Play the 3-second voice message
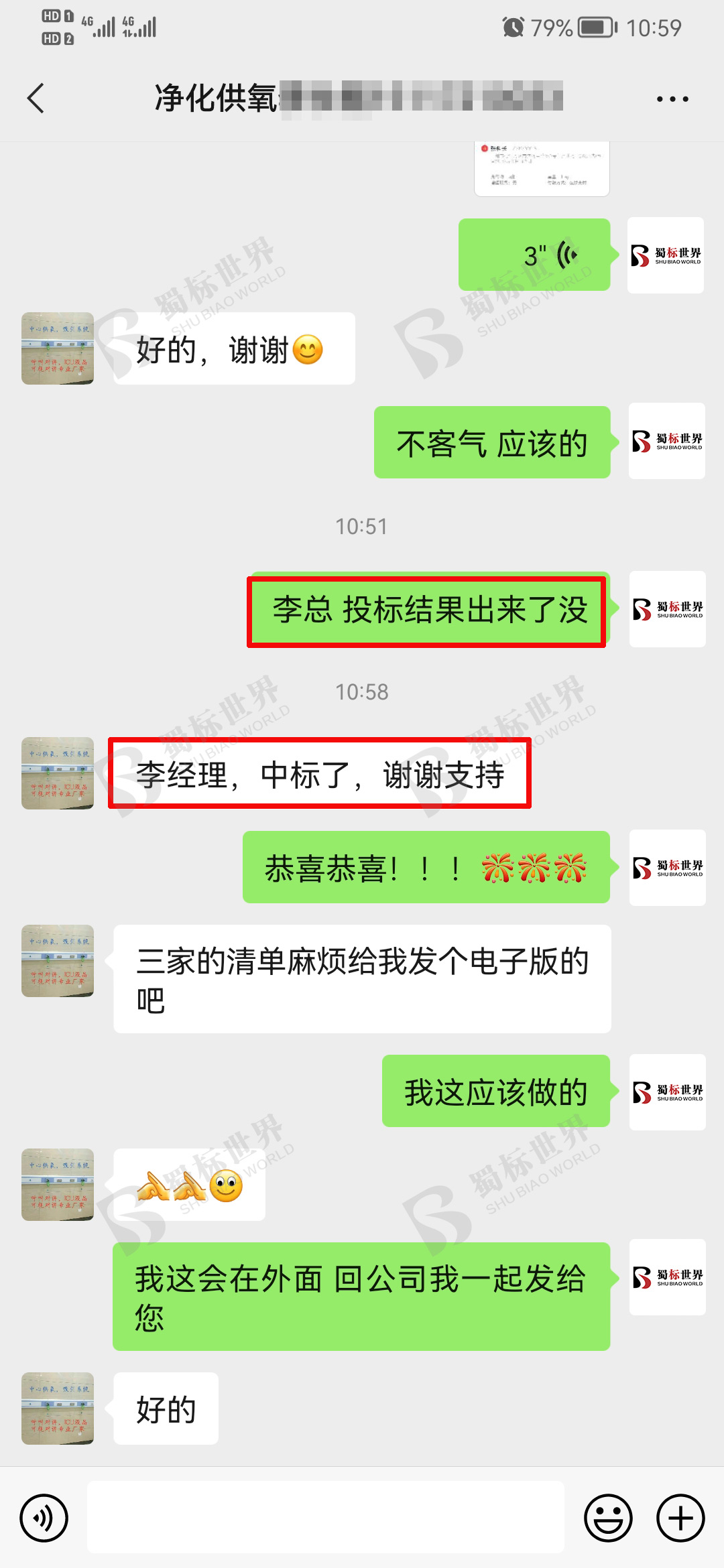Image resolution: width=724 pixels, height=1568 pixels. click(534, 255)
